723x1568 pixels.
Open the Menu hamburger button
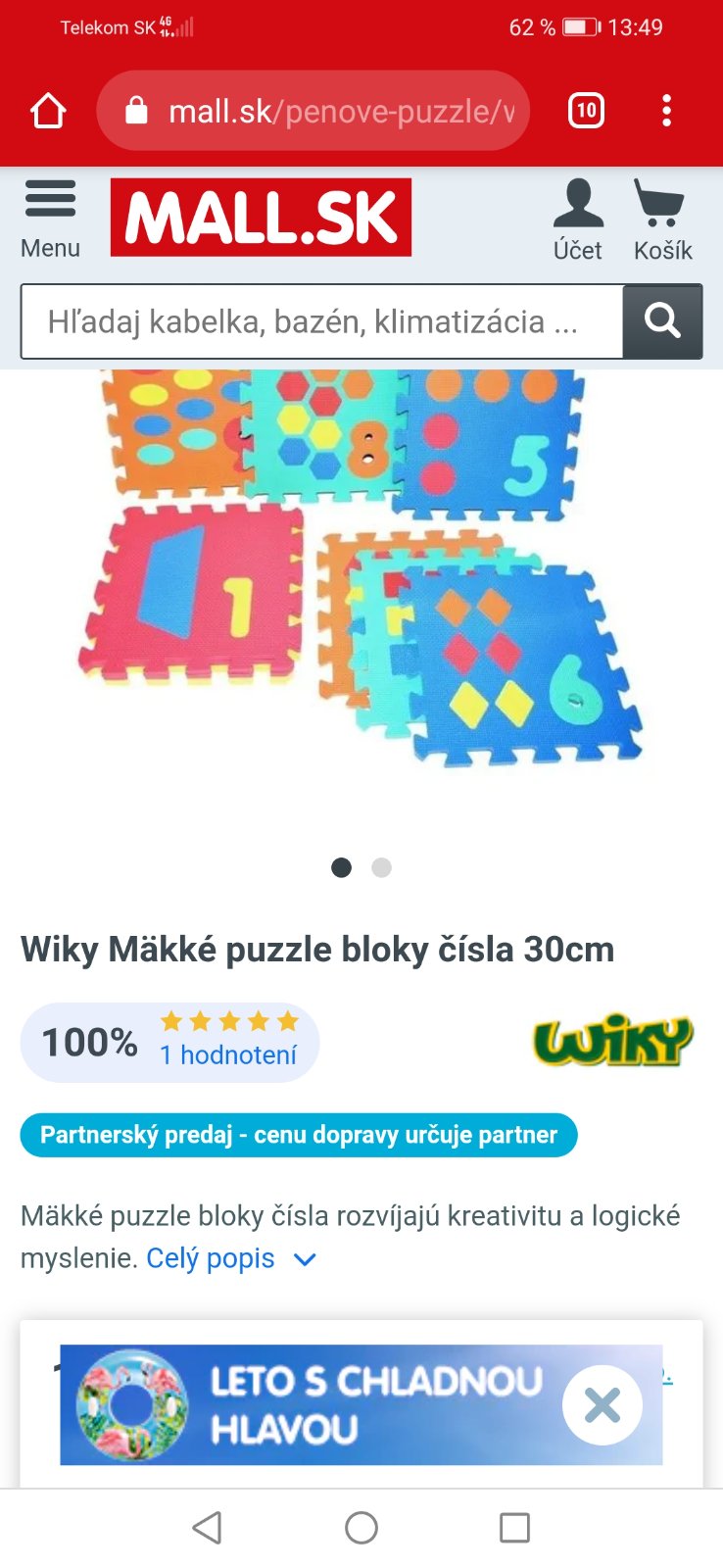[x=50, y=219]
